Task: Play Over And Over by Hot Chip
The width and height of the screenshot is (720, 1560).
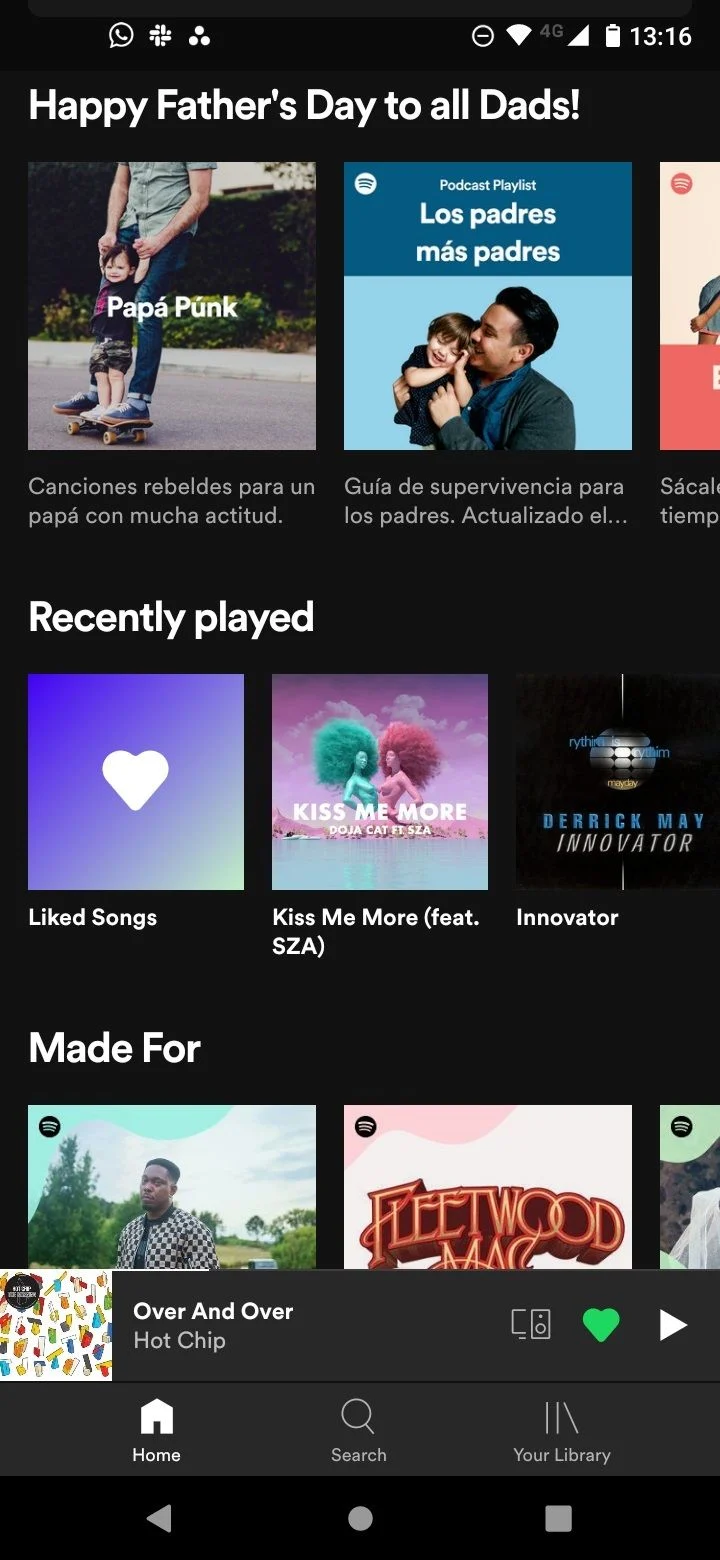Action: [673, 1325]
